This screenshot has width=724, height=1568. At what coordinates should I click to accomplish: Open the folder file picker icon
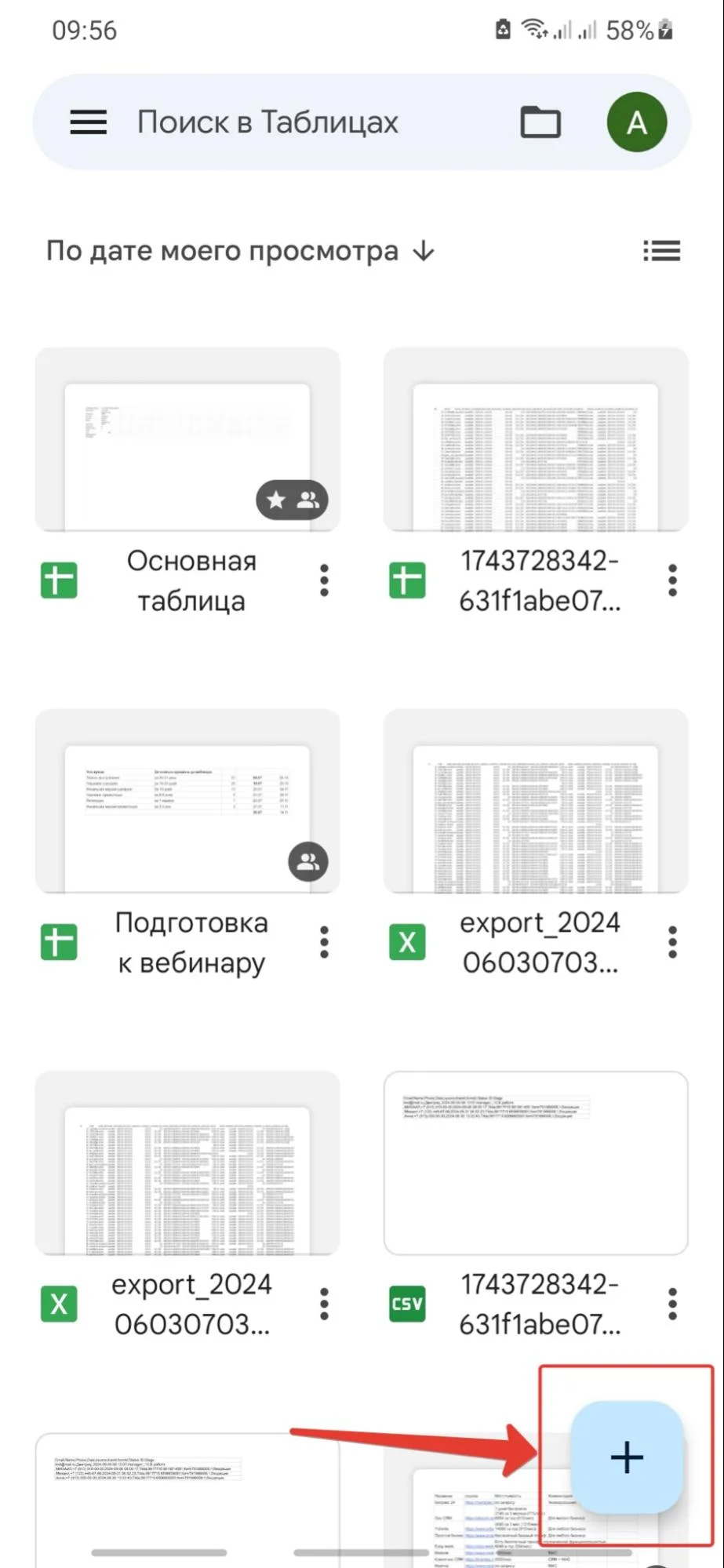(x=540, y=122)
